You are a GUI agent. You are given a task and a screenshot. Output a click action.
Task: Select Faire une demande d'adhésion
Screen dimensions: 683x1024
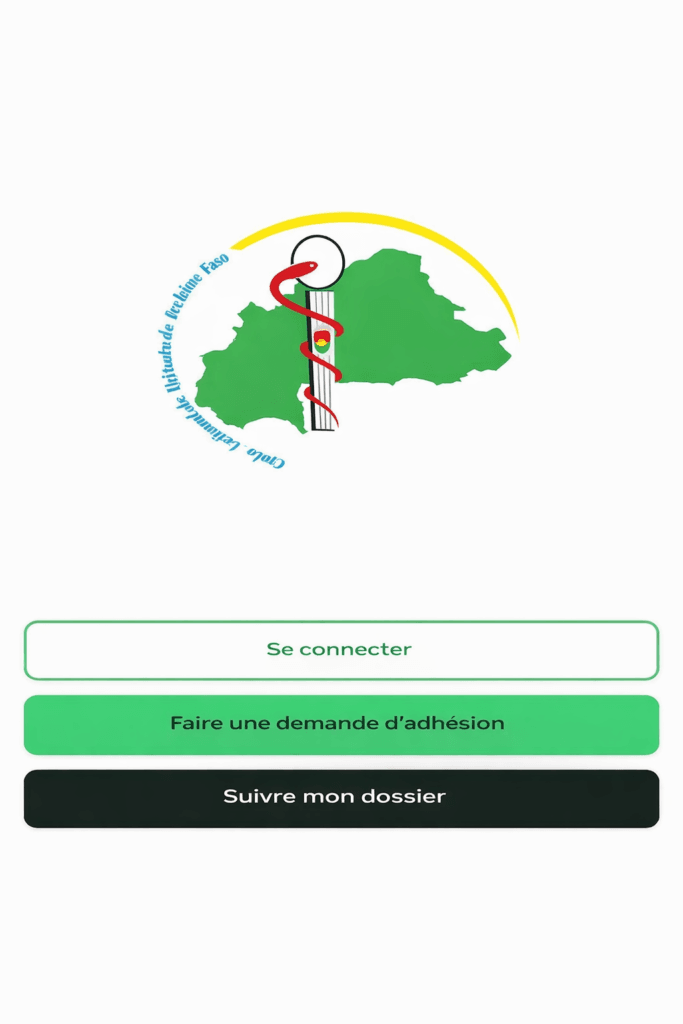pos(341,724)
